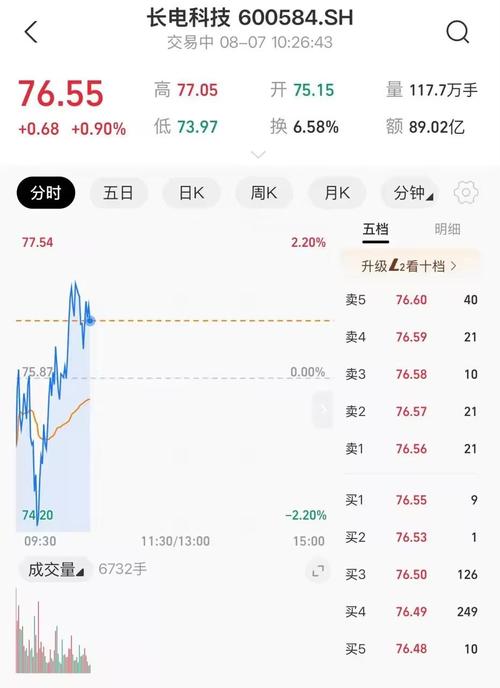Show the 周K weekly chart
Screen dimensions: 500x688
click(x=264, y=193)
